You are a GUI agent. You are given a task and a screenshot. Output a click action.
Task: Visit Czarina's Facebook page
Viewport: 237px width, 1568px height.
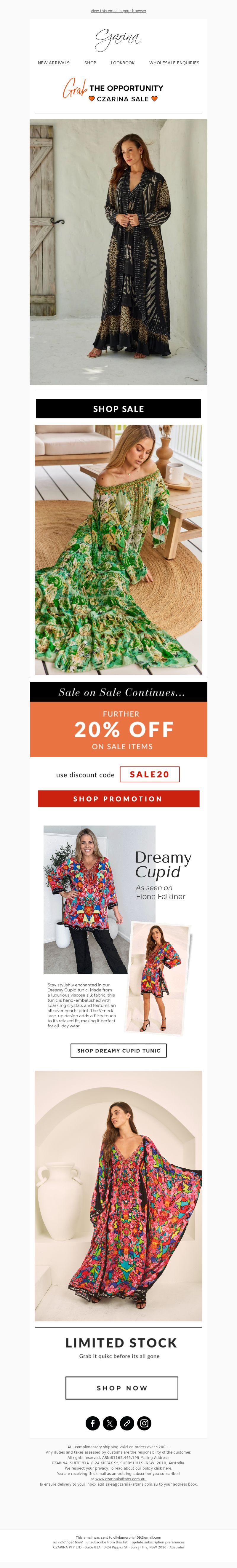point(92,1422)
